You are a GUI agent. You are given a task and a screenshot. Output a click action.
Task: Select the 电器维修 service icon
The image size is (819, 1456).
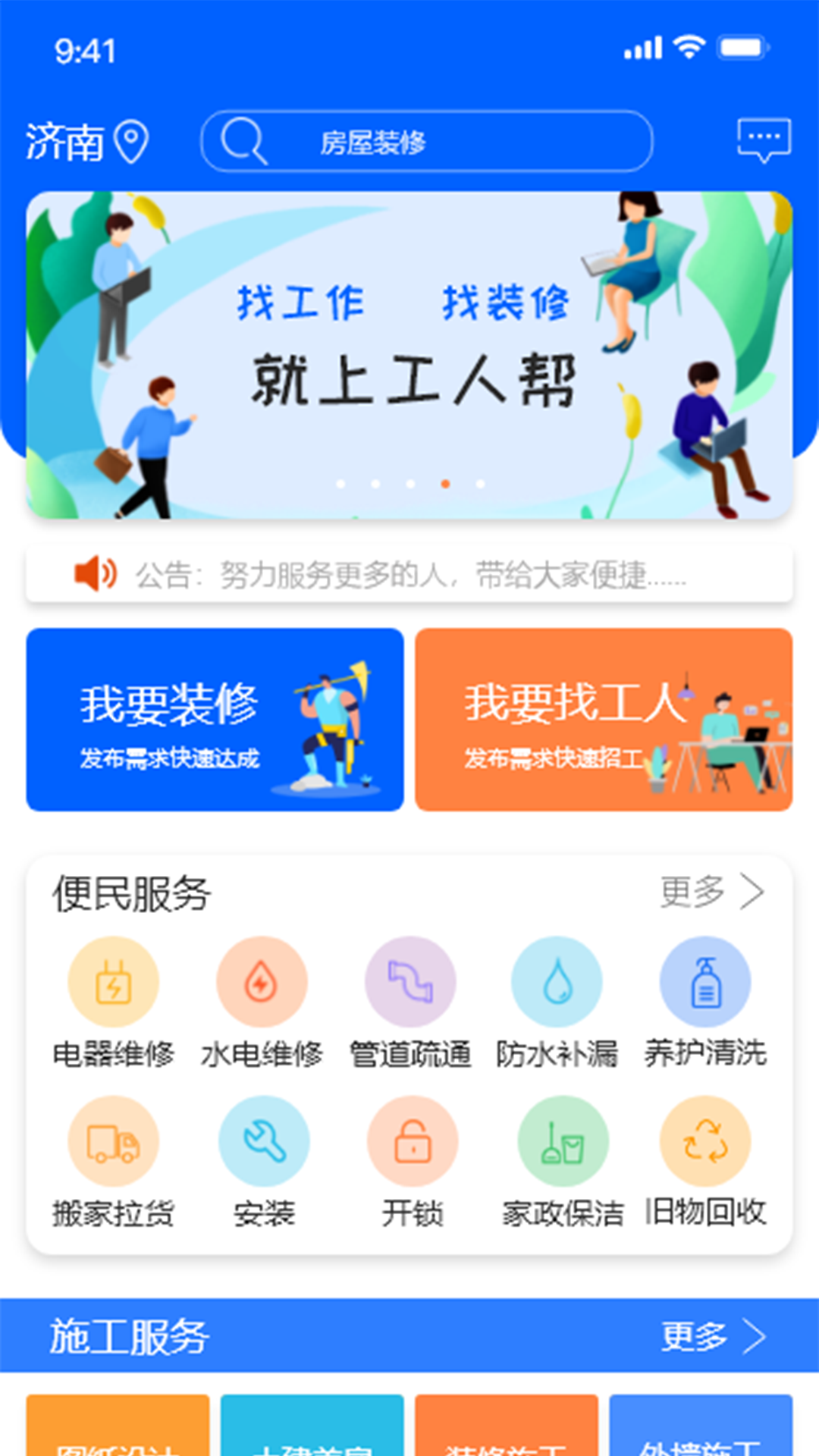112,982
